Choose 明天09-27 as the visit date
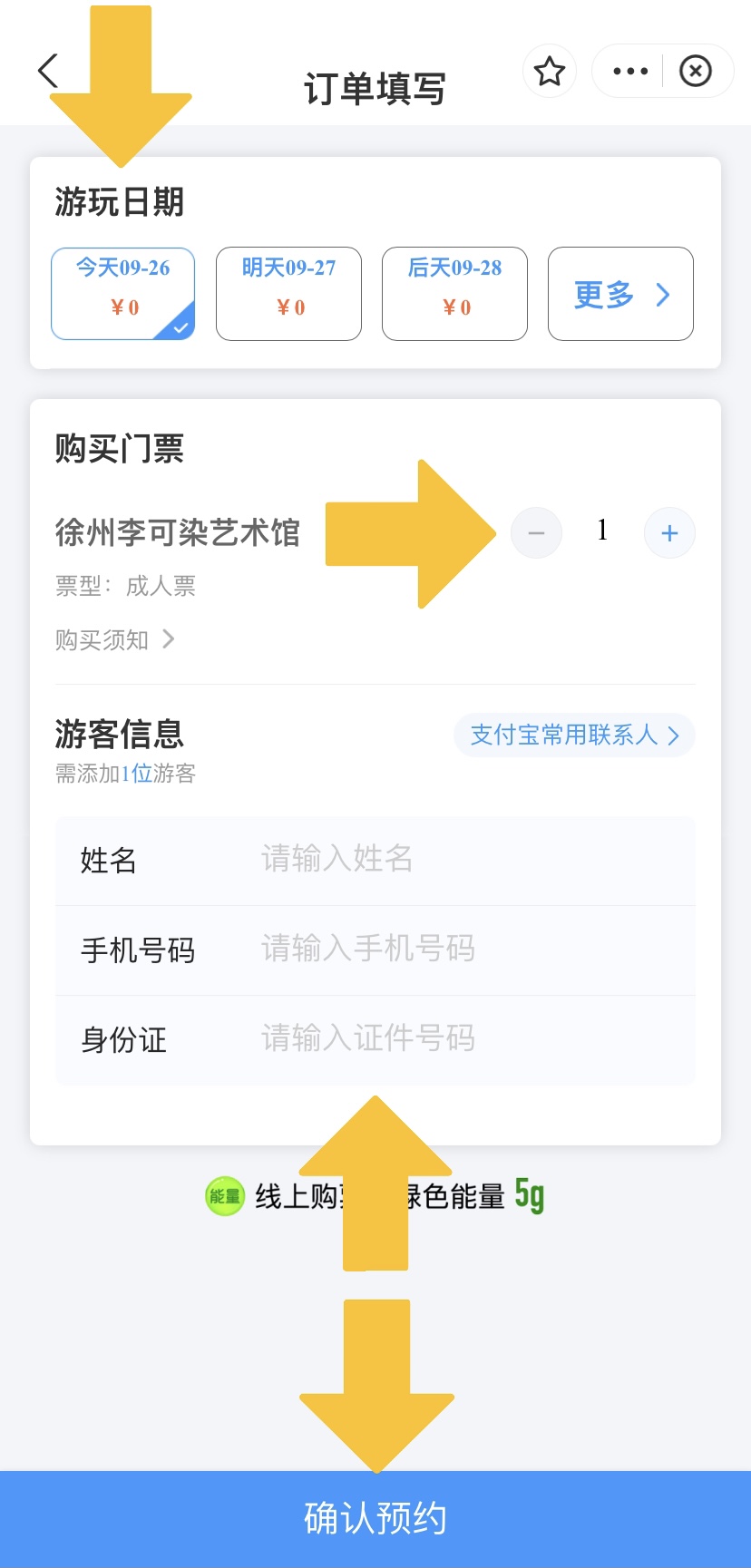751x1568 pixels. tap(288, 293)
